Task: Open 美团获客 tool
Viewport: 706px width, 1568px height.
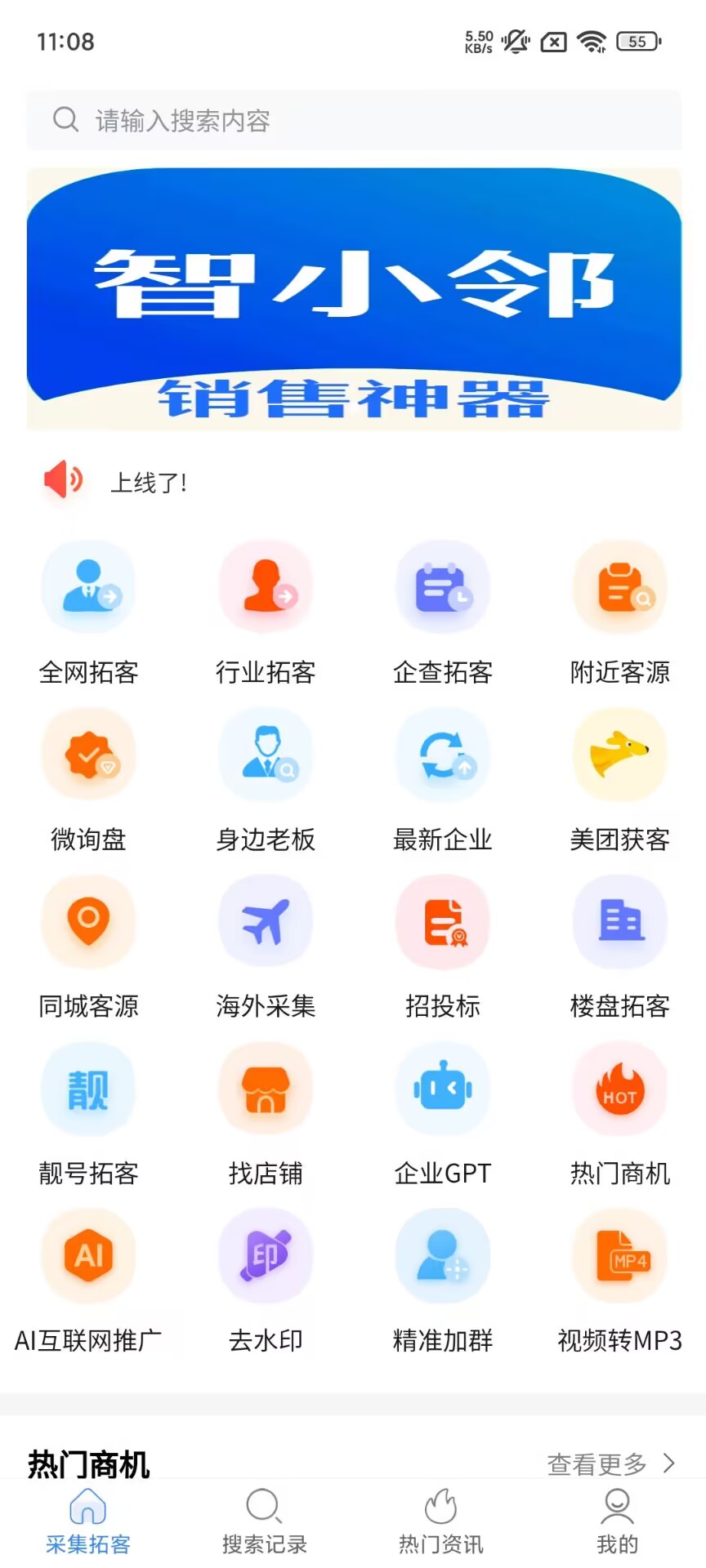Action: [620, 756]
